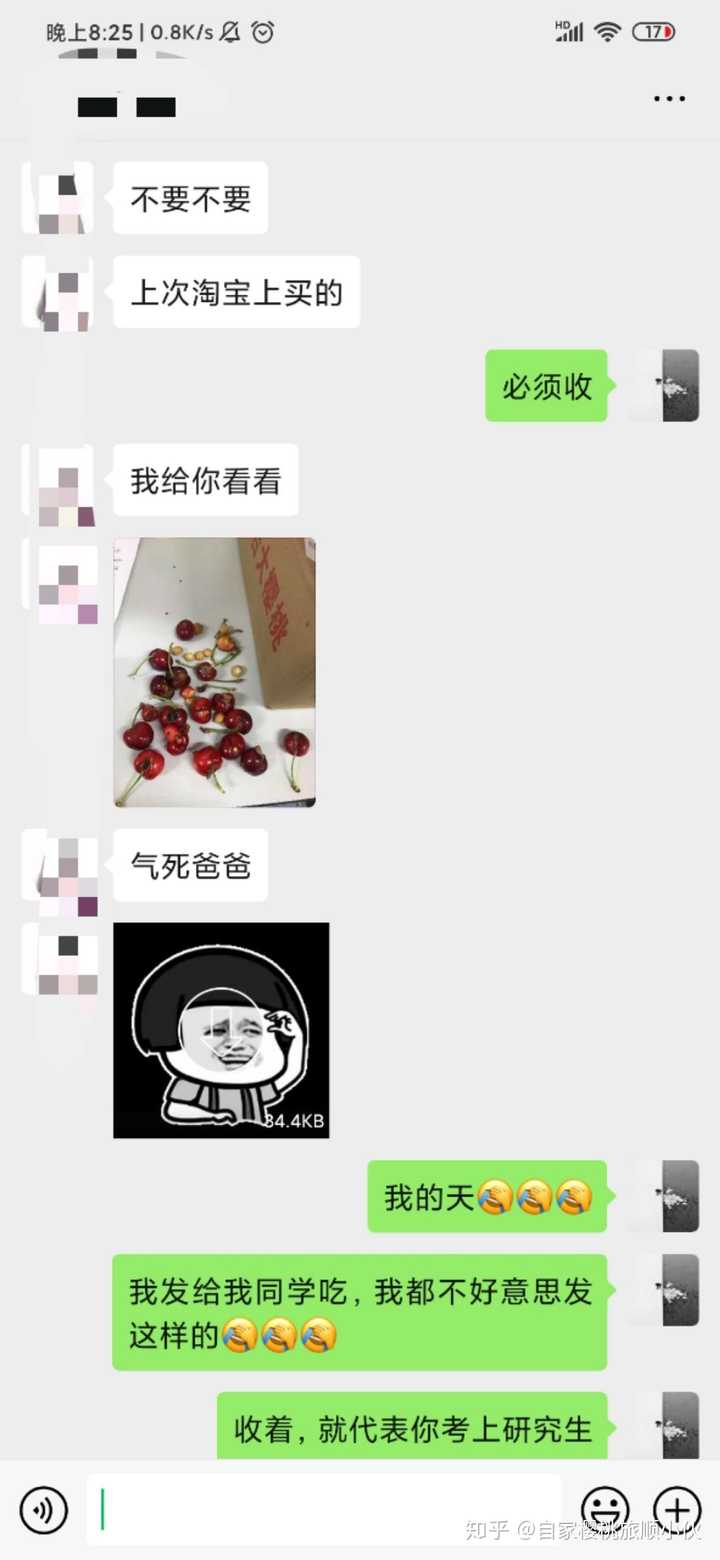Open the three-dot chat options menu
Viewport: 720px width, 1560px height.
point(669,99)
